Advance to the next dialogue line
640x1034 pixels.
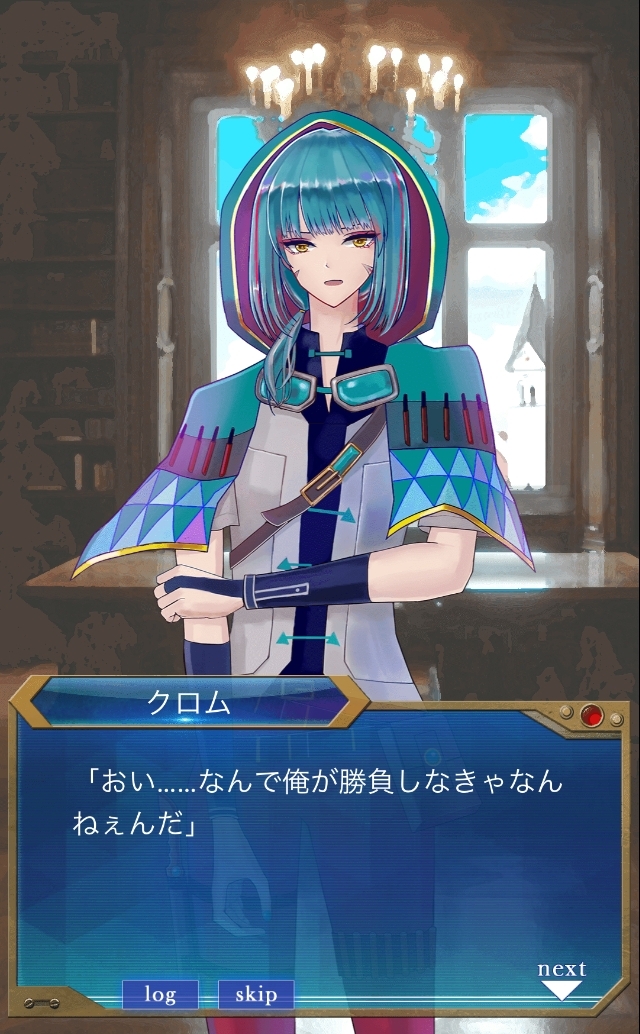click(562, 979)
